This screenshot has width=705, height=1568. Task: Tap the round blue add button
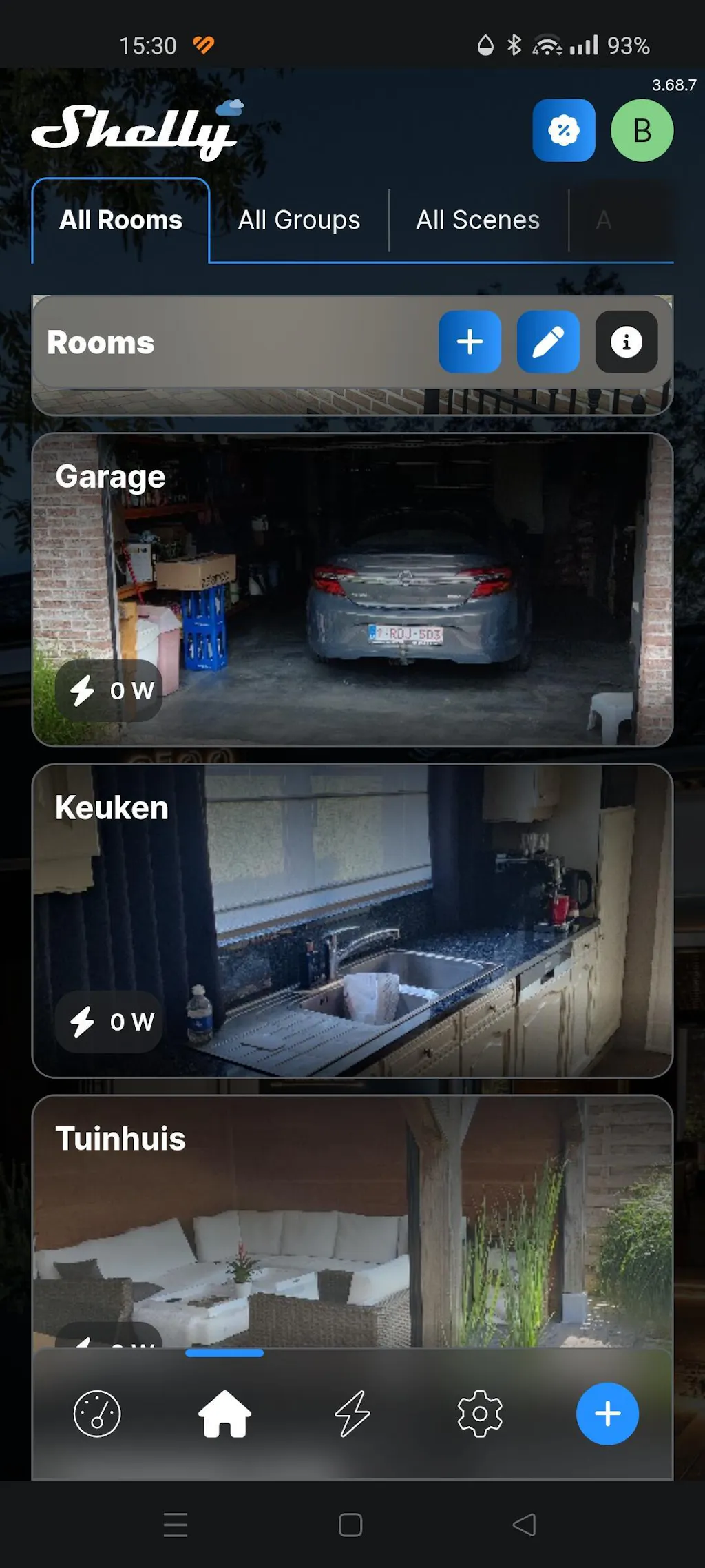[607, 1414]
